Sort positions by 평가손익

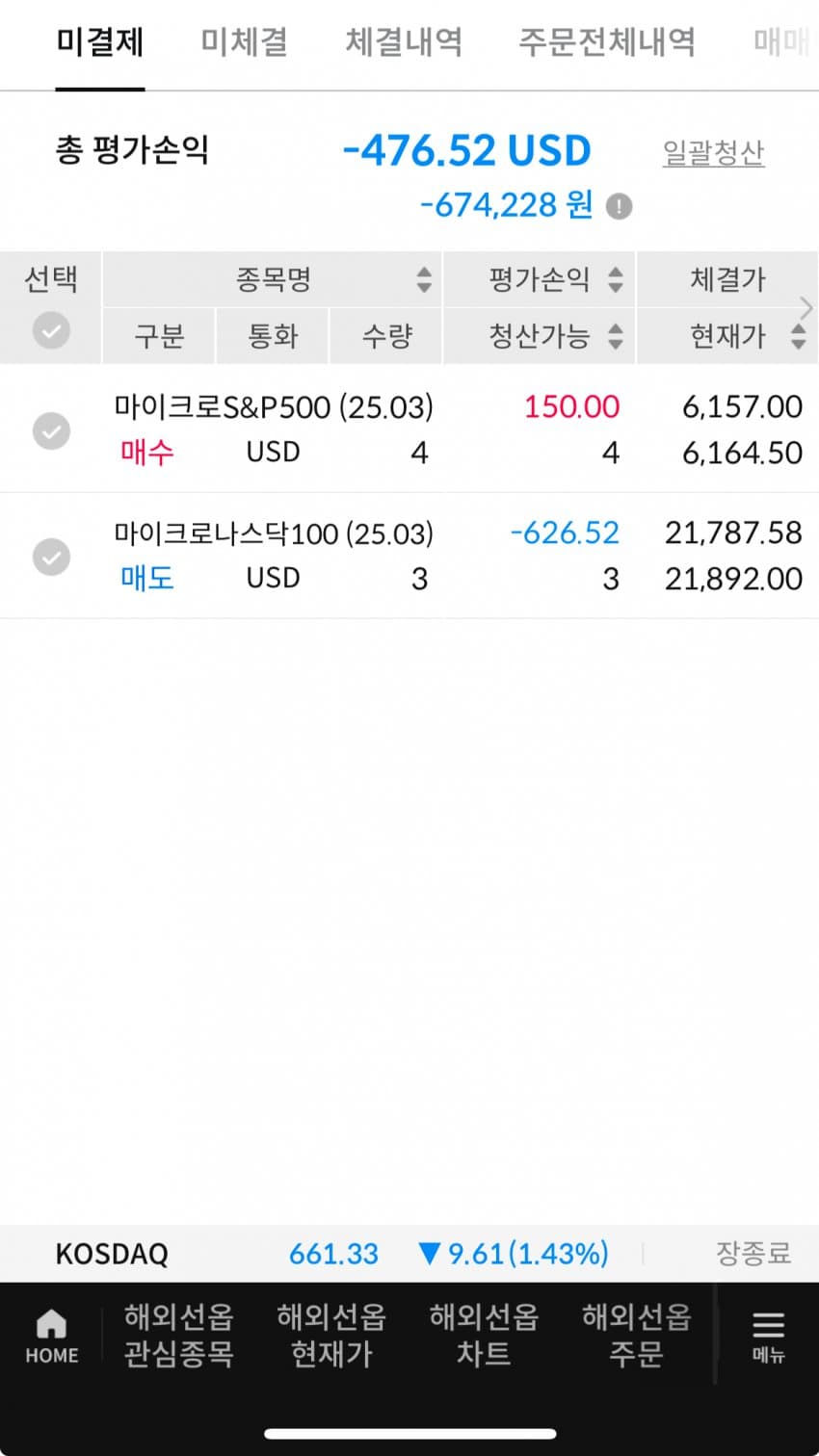click(616, 279)
